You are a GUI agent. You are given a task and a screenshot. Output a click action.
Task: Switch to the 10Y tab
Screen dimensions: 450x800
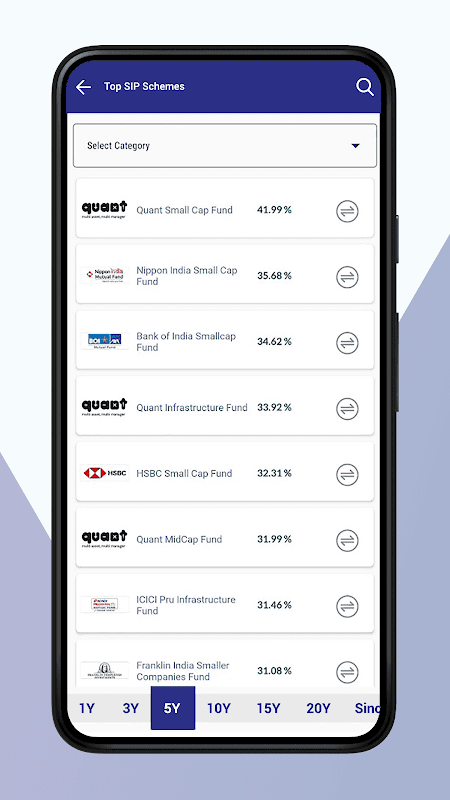[218, 708]
